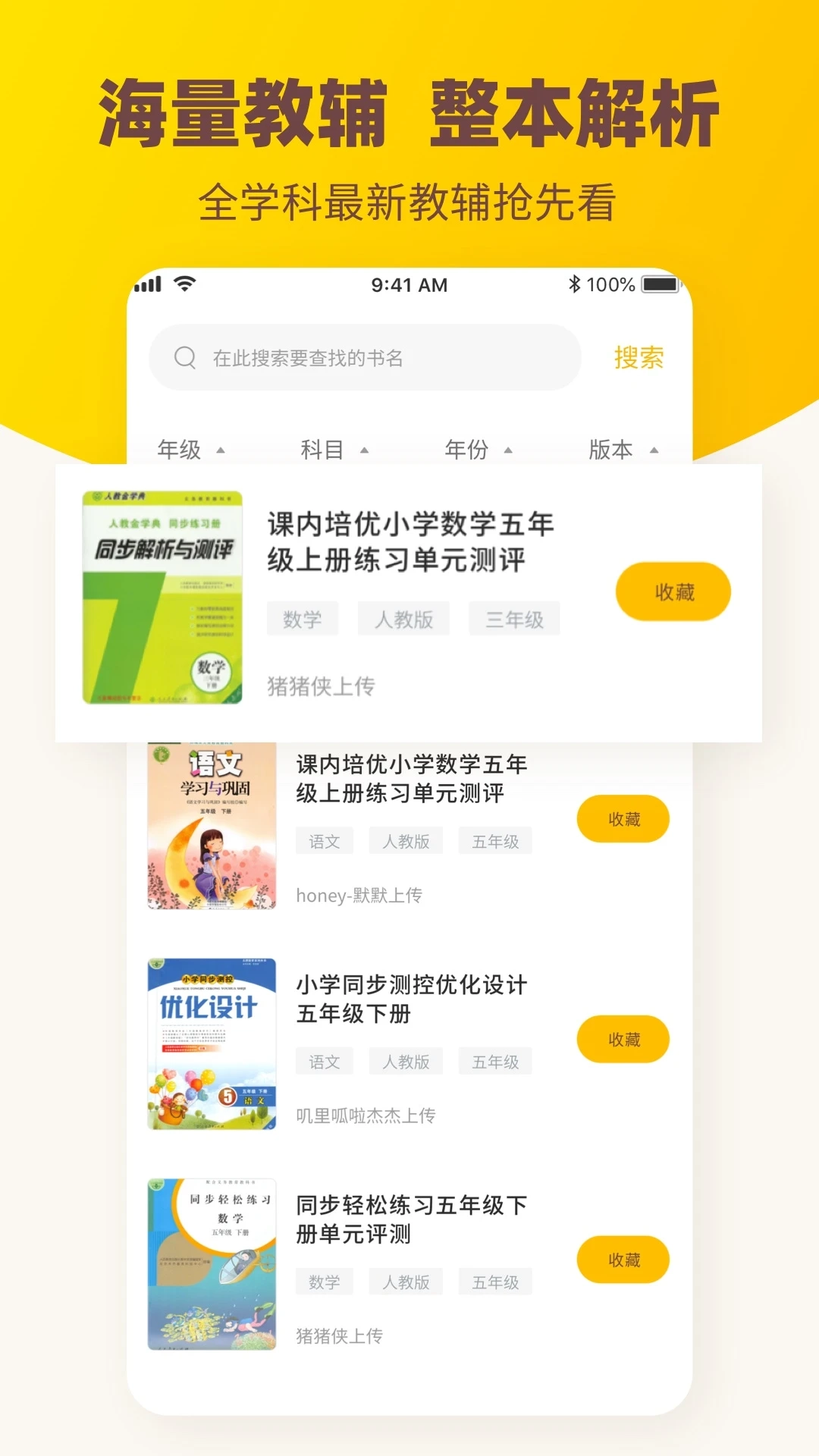The width and height of the screenshot is (819, 1456).
Task: Click the 数学 subject tag
Action: coord(302,619)
